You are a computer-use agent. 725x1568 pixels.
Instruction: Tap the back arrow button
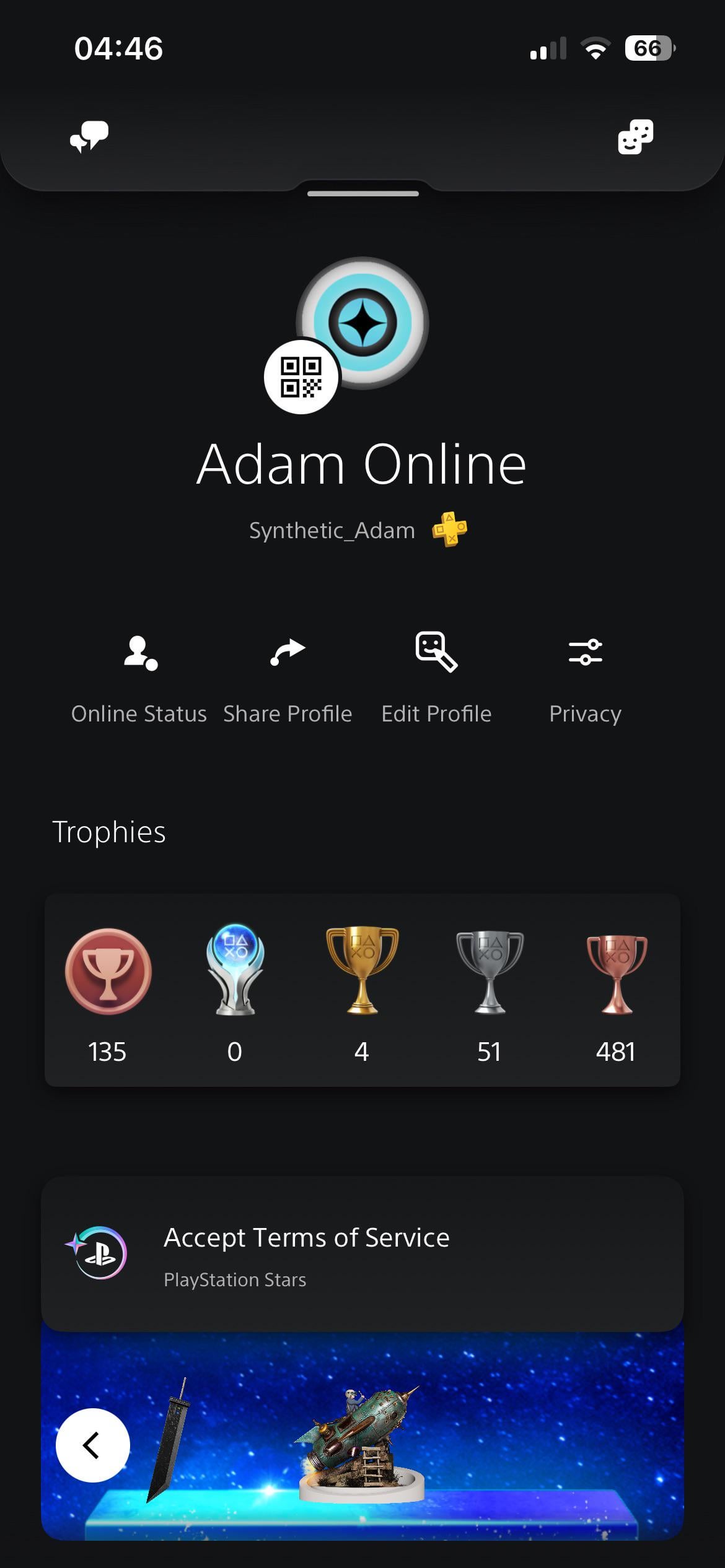93,1445
